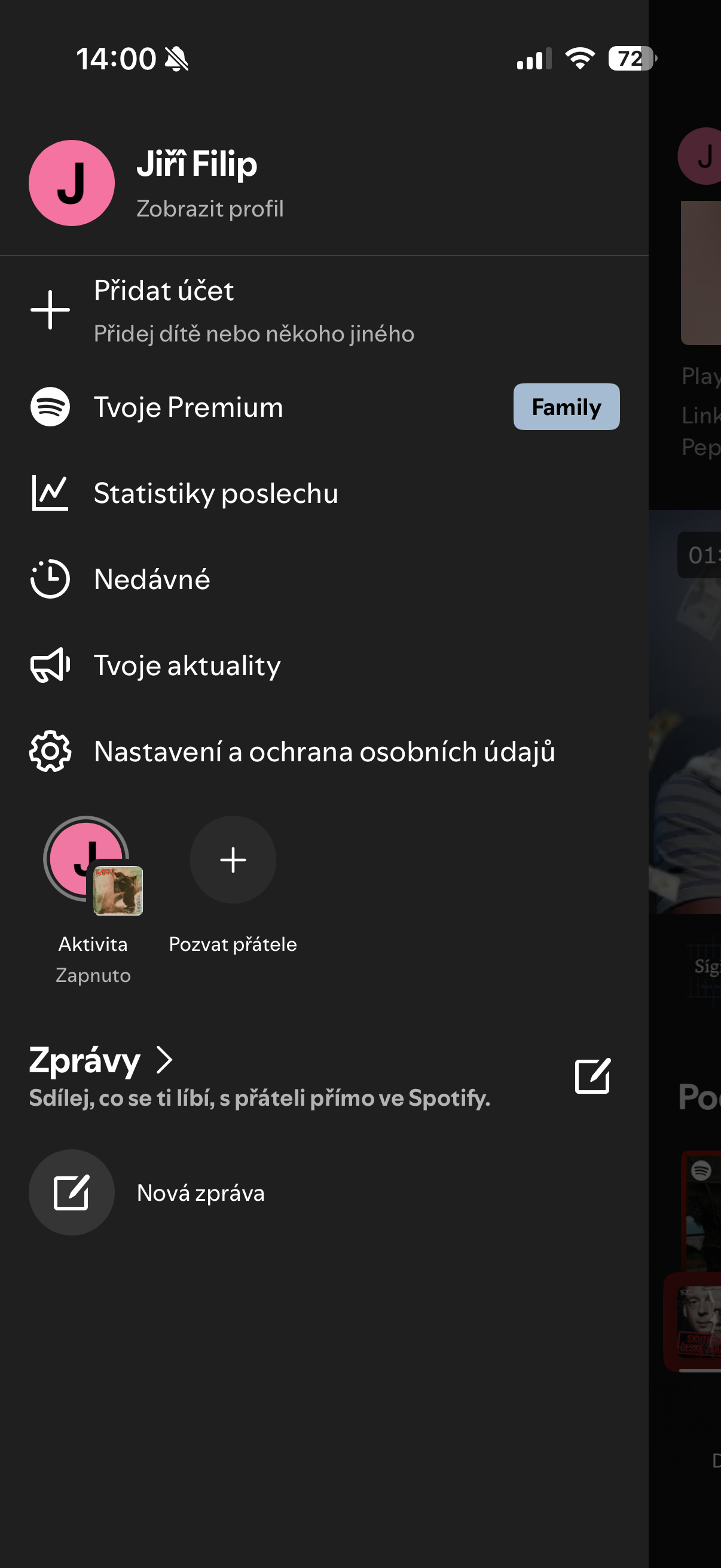Start a Nová zpráva
This screenshot has width=721, height=1568.
pos(323,1192)
